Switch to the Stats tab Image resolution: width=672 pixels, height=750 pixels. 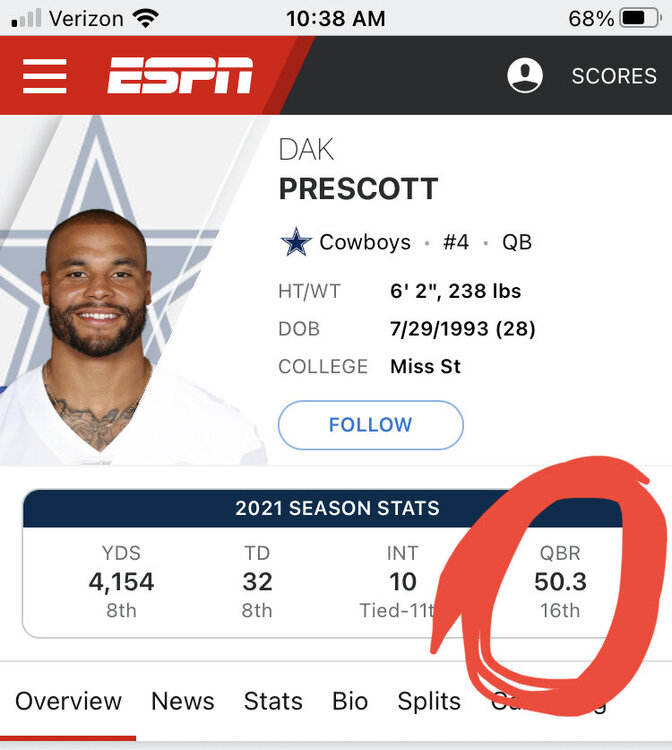coord(273,701)
